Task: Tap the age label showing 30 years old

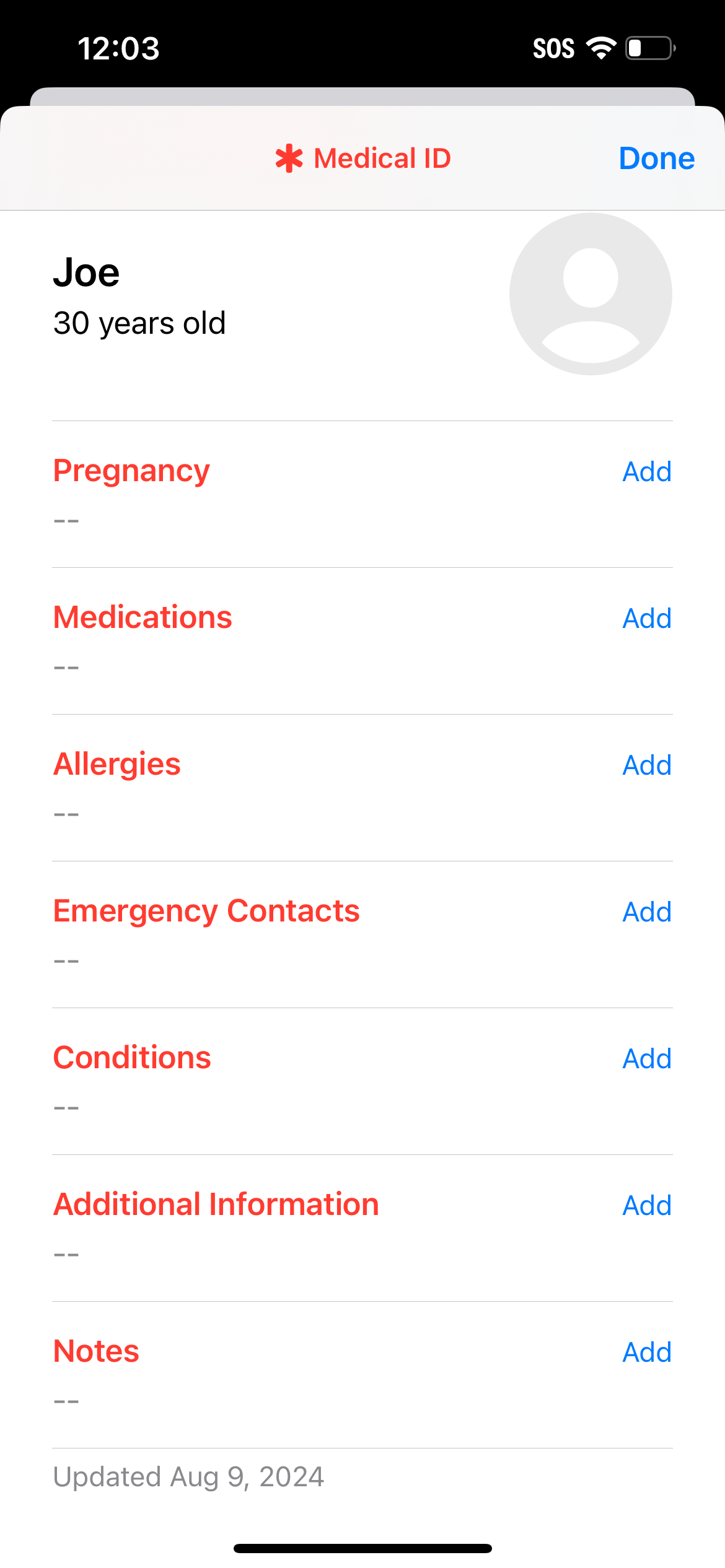Action: click(x=139, y=323)
